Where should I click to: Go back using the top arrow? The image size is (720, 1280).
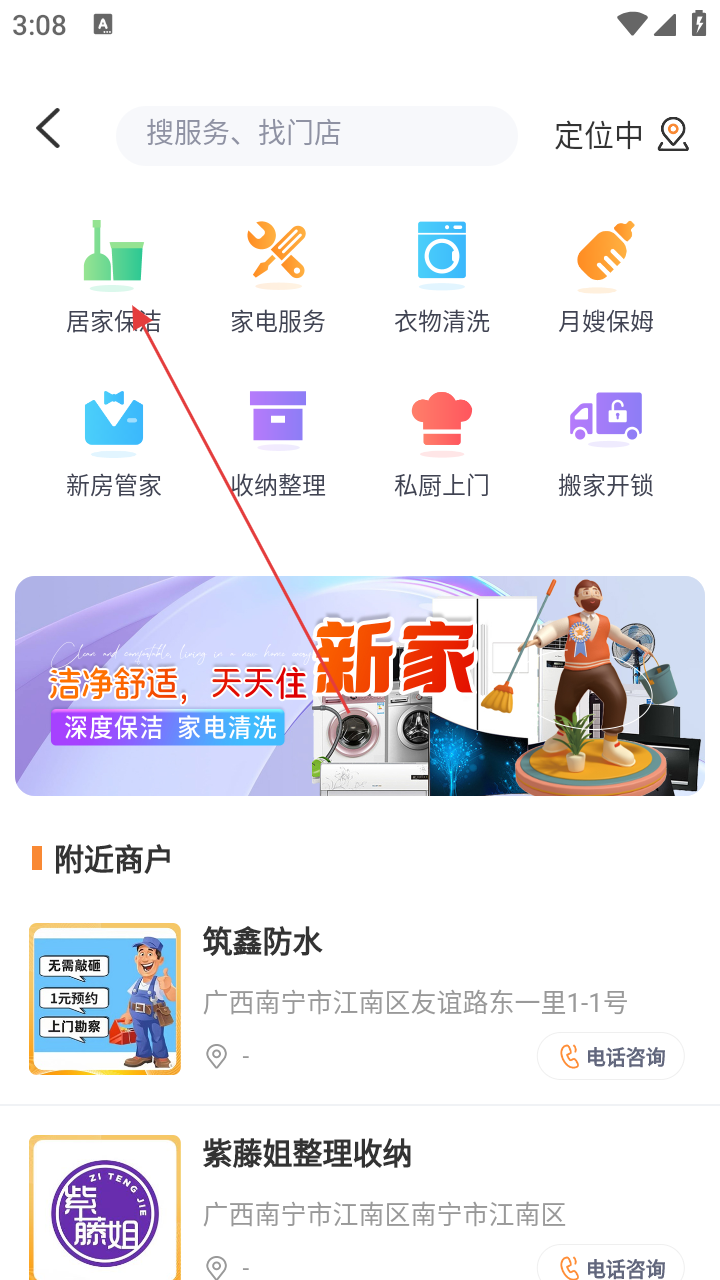(x=48, y=130)
